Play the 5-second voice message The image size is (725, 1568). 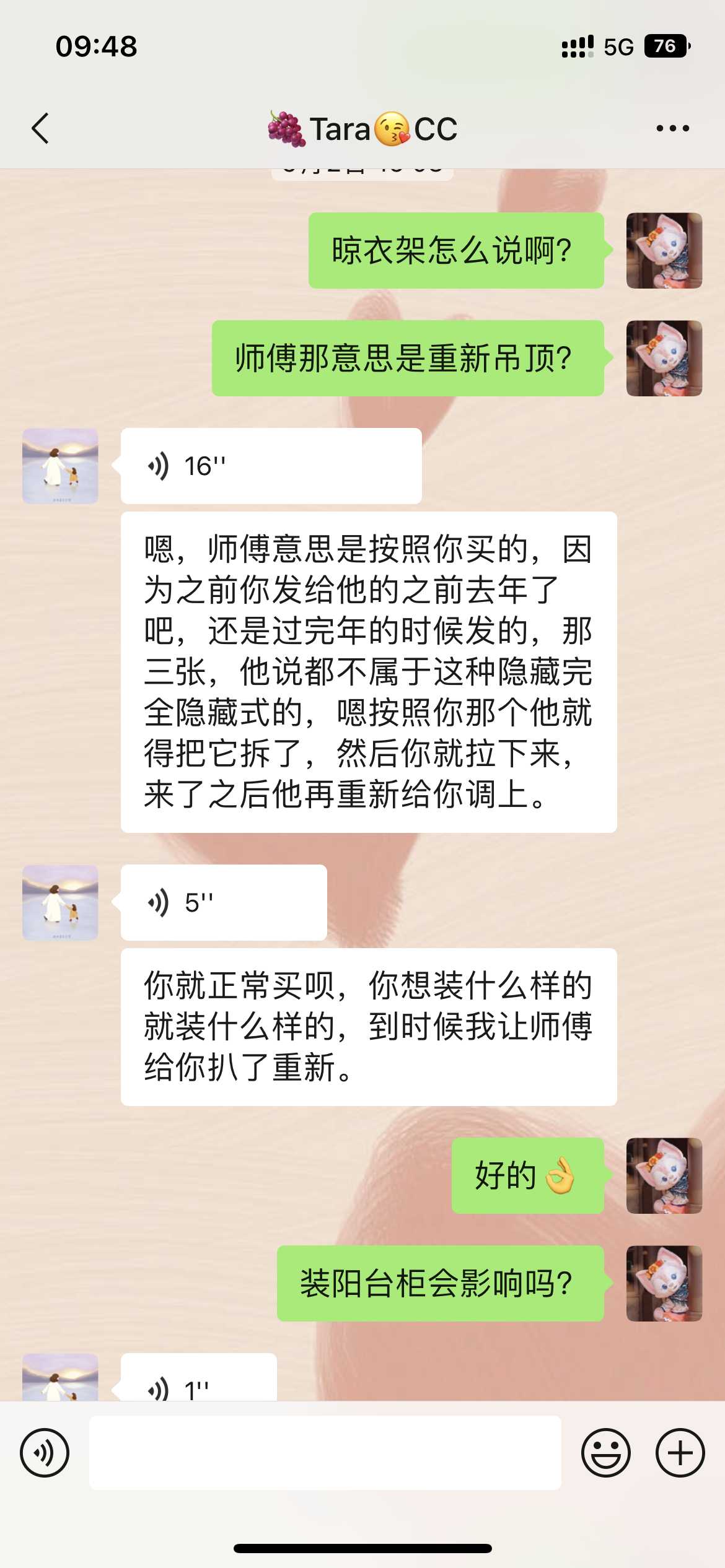[223, 902]
